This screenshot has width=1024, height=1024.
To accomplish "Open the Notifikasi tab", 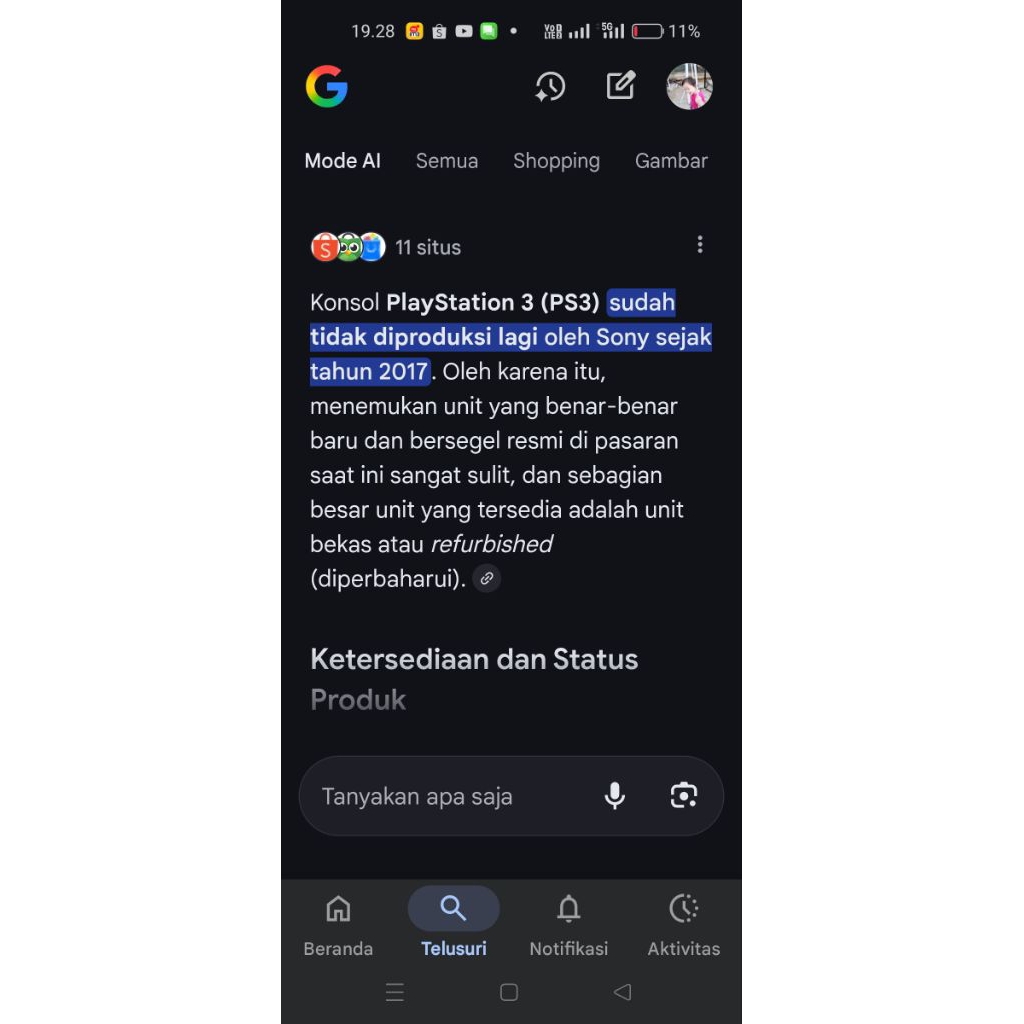I will (x=568, y=925).
